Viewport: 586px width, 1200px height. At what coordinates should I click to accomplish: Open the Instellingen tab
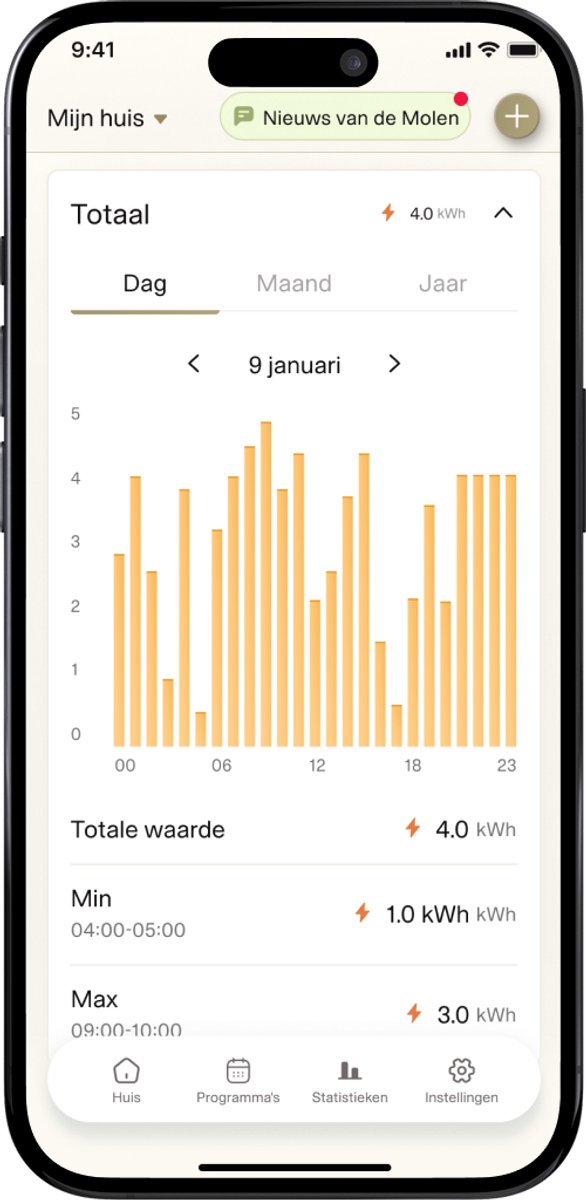tap(461, 1081)
